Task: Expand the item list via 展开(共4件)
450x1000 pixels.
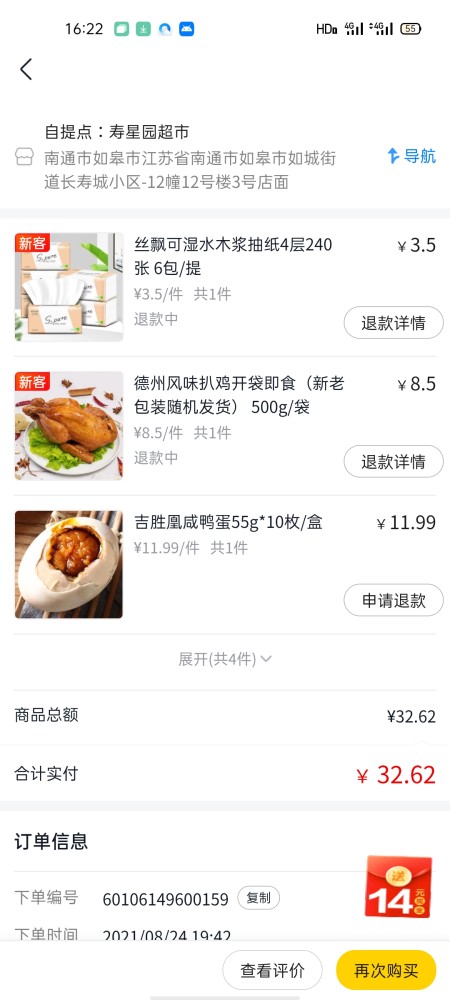Action: [225, 659]
